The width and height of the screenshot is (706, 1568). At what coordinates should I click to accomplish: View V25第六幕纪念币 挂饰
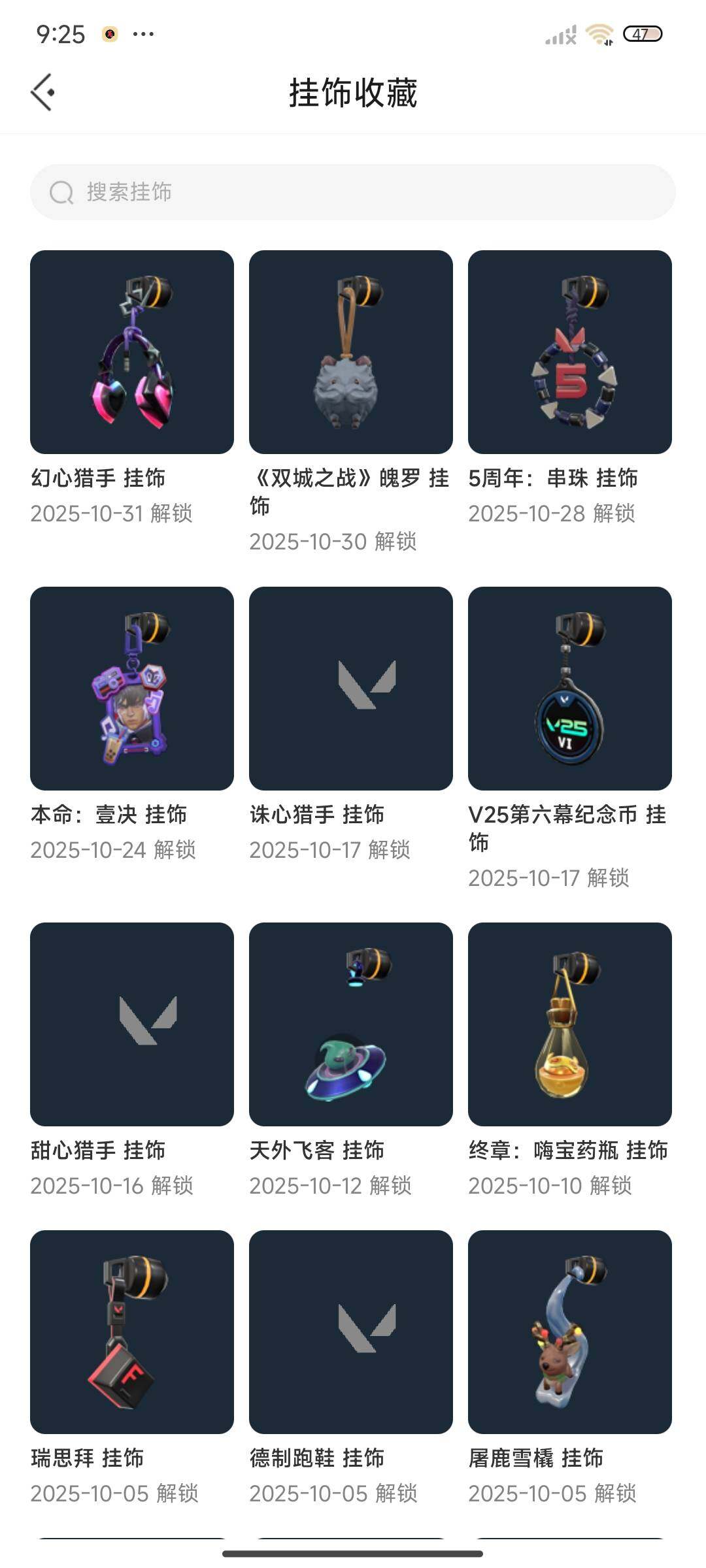pyautogui.click(x=570, y=689)
